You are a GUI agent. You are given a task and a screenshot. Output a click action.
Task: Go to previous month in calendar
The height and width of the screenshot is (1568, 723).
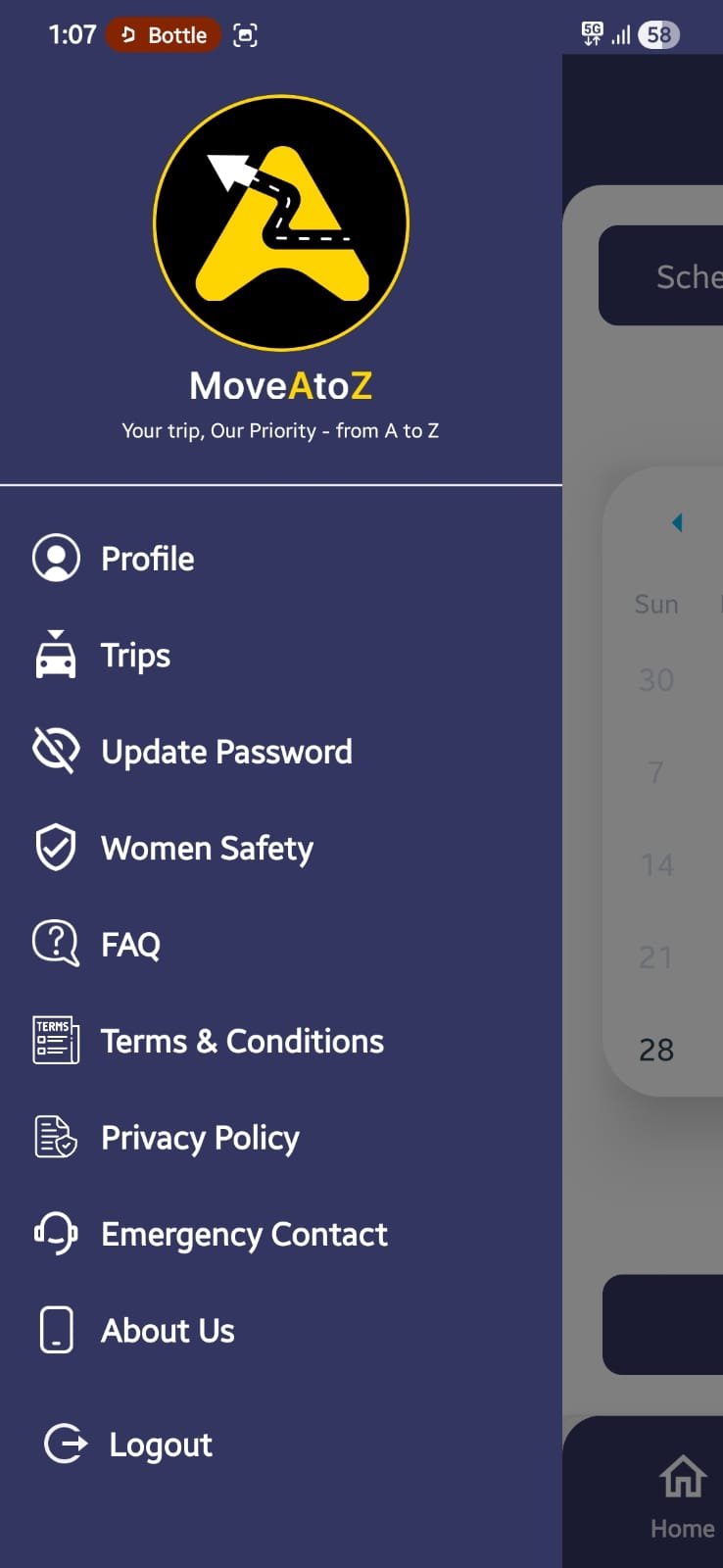[676, 522]
